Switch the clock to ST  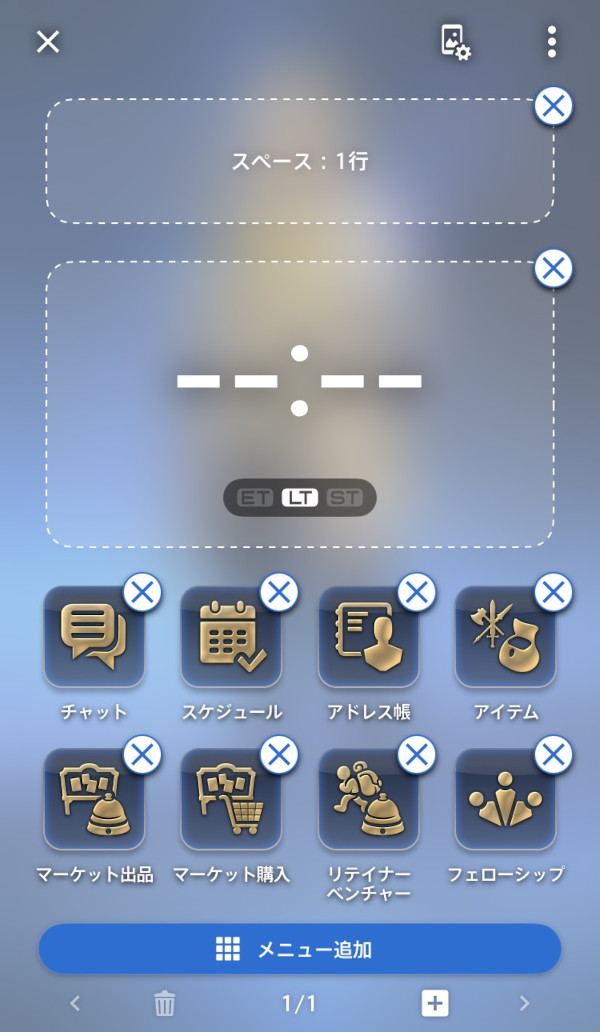344,497
